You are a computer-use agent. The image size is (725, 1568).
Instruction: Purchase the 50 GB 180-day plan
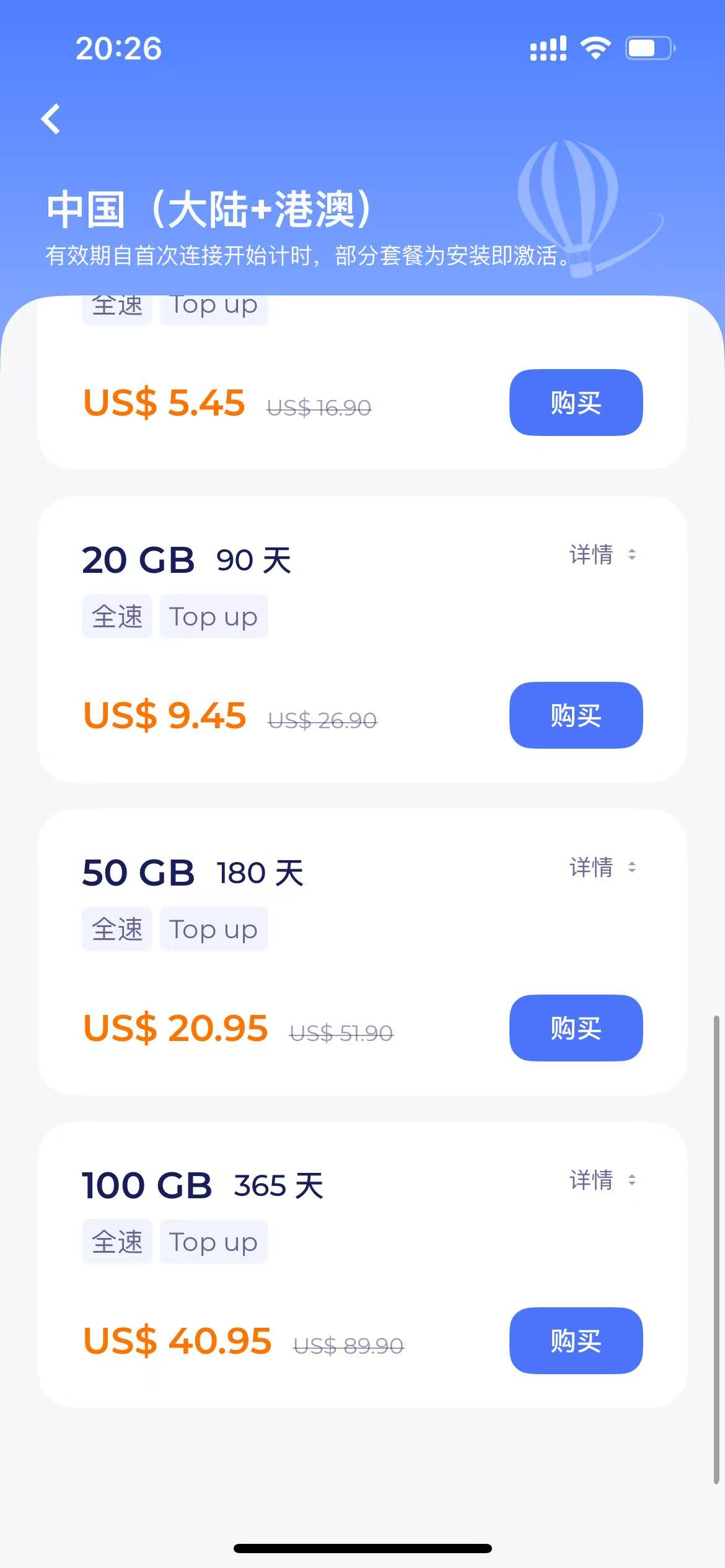tap(576, 1028)
